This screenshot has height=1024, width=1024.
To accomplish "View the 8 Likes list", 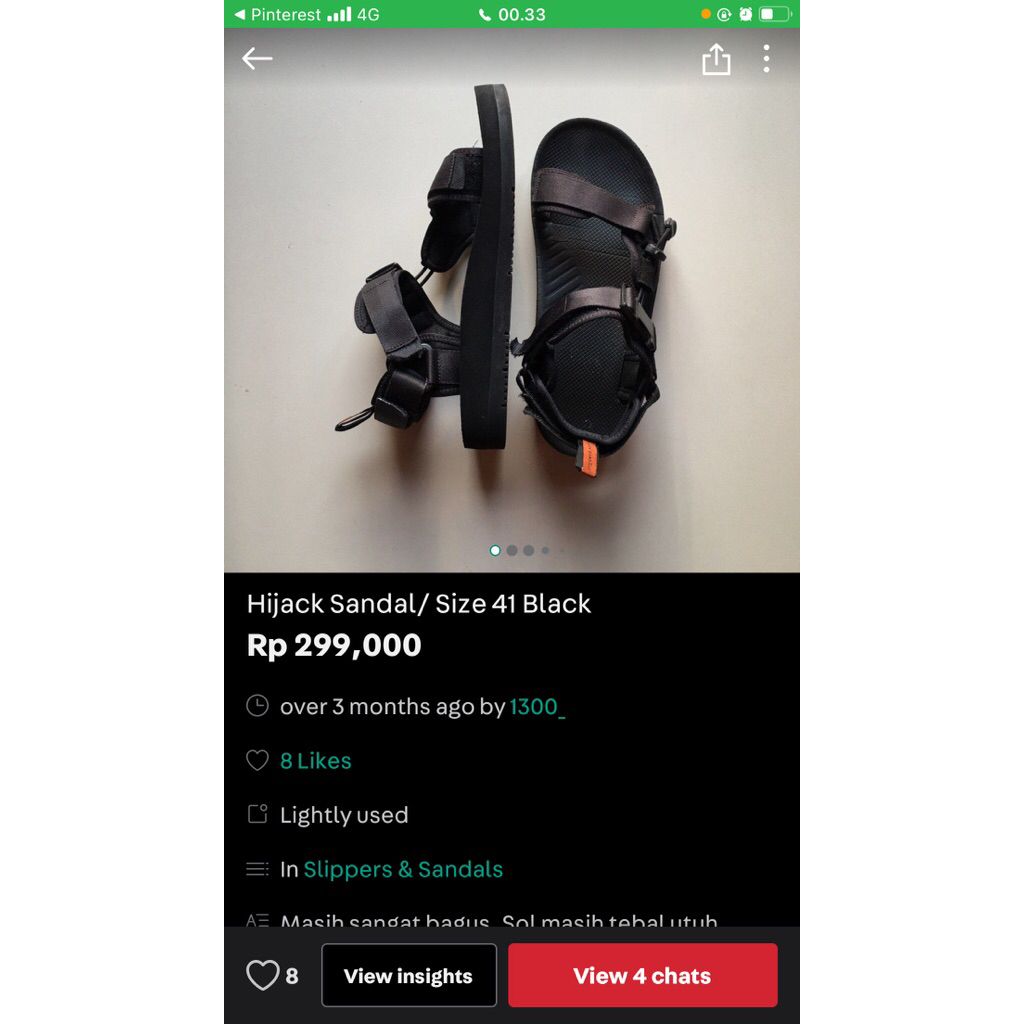I will (315, 761).
